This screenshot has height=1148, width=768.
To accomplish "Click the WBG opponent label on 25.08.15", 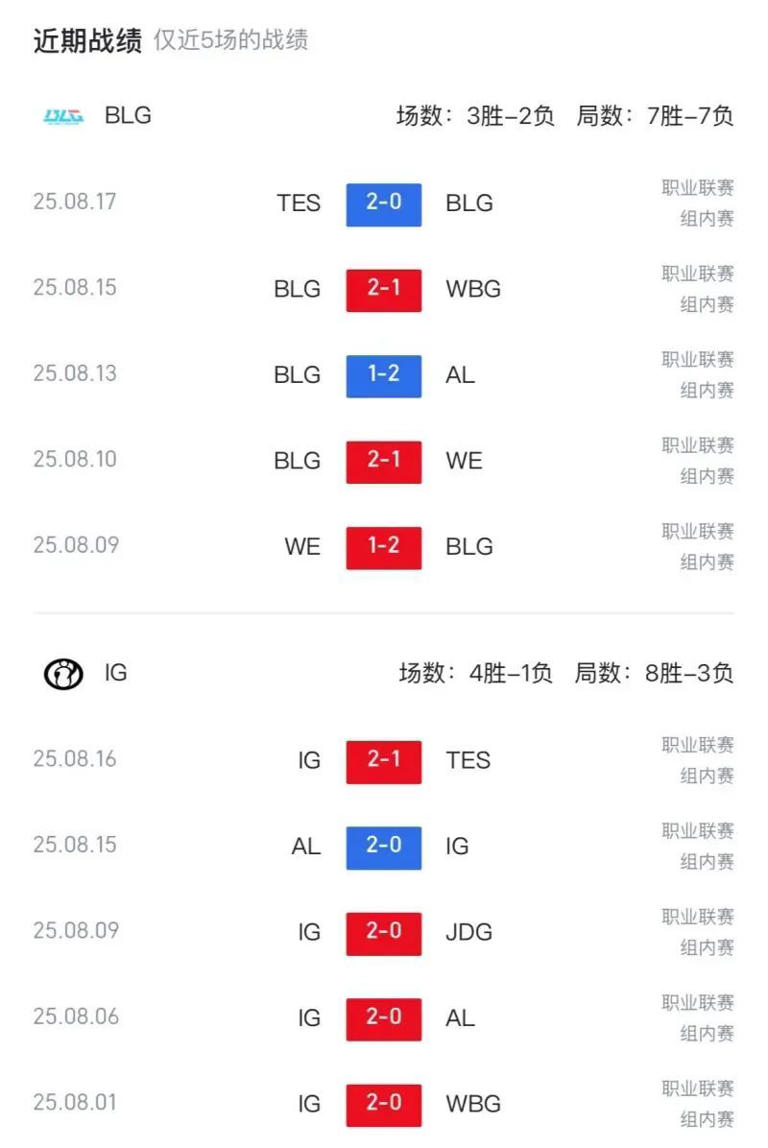I will tap(471, 289).
